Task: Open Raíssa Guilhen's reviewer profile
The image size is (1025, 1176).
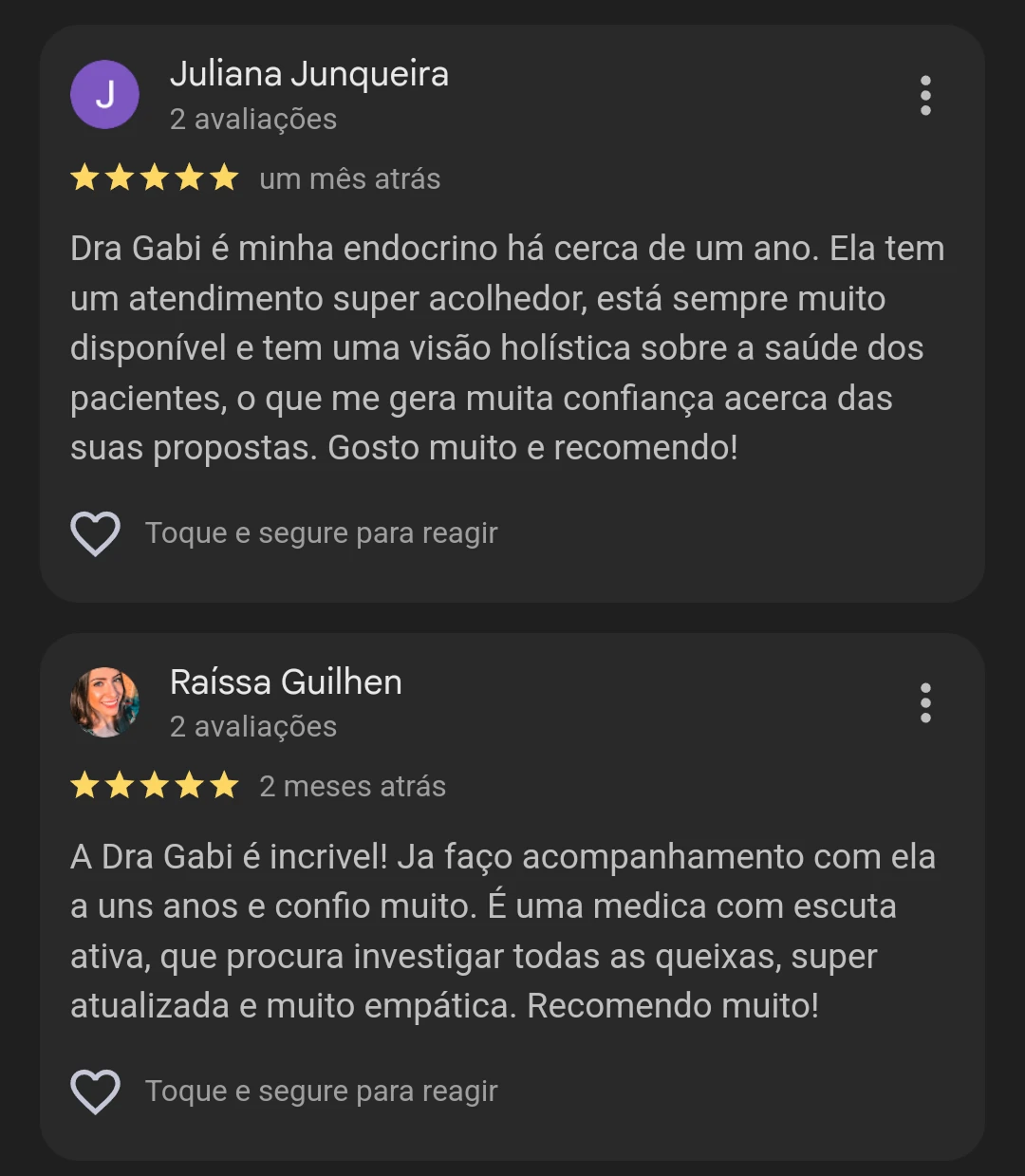Action: coord(286,682)
